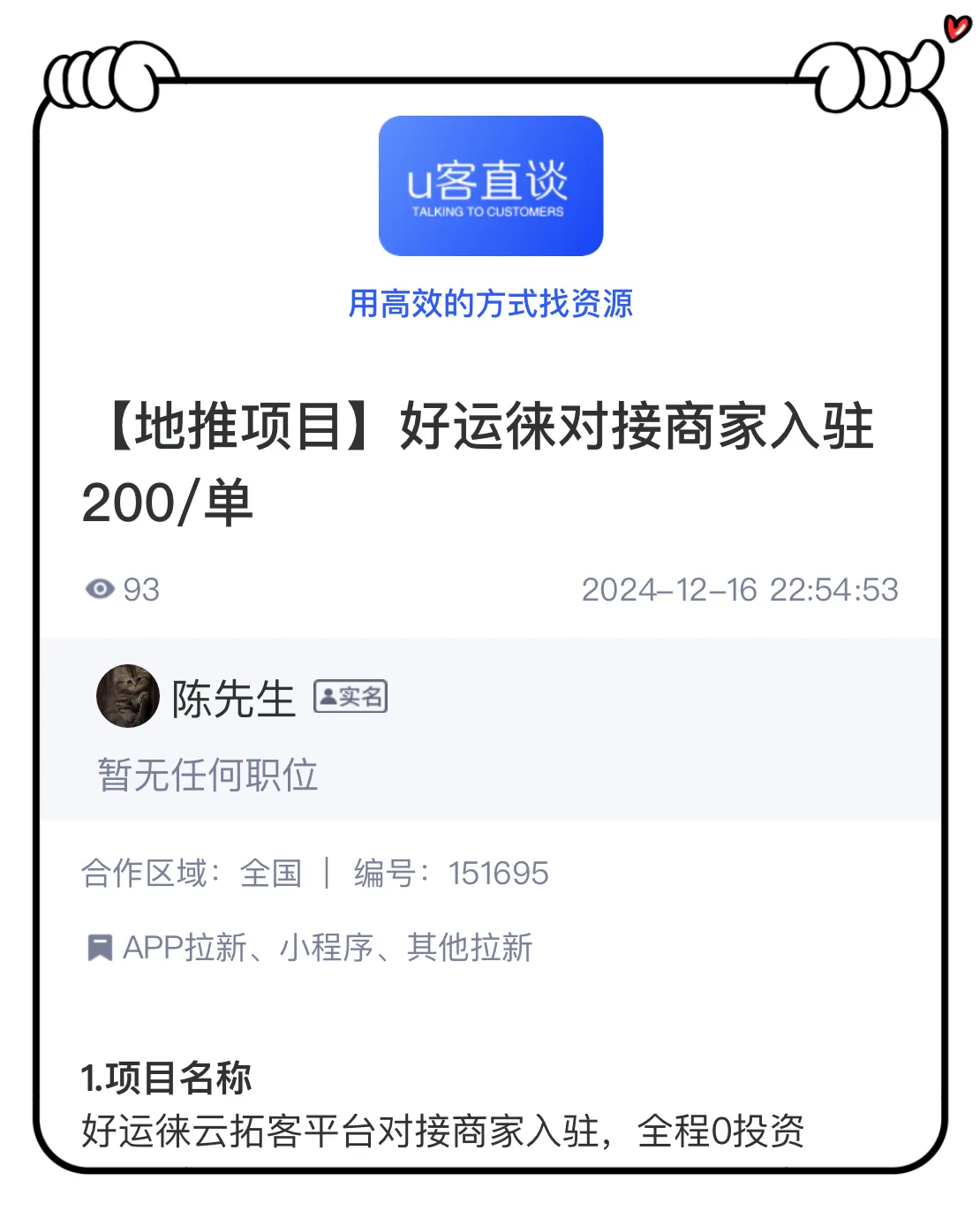Click the TALKING TO CUSTOMERS logo subtitle
Viewport: 980px width, 1226px height.
(x=489, y=212)
